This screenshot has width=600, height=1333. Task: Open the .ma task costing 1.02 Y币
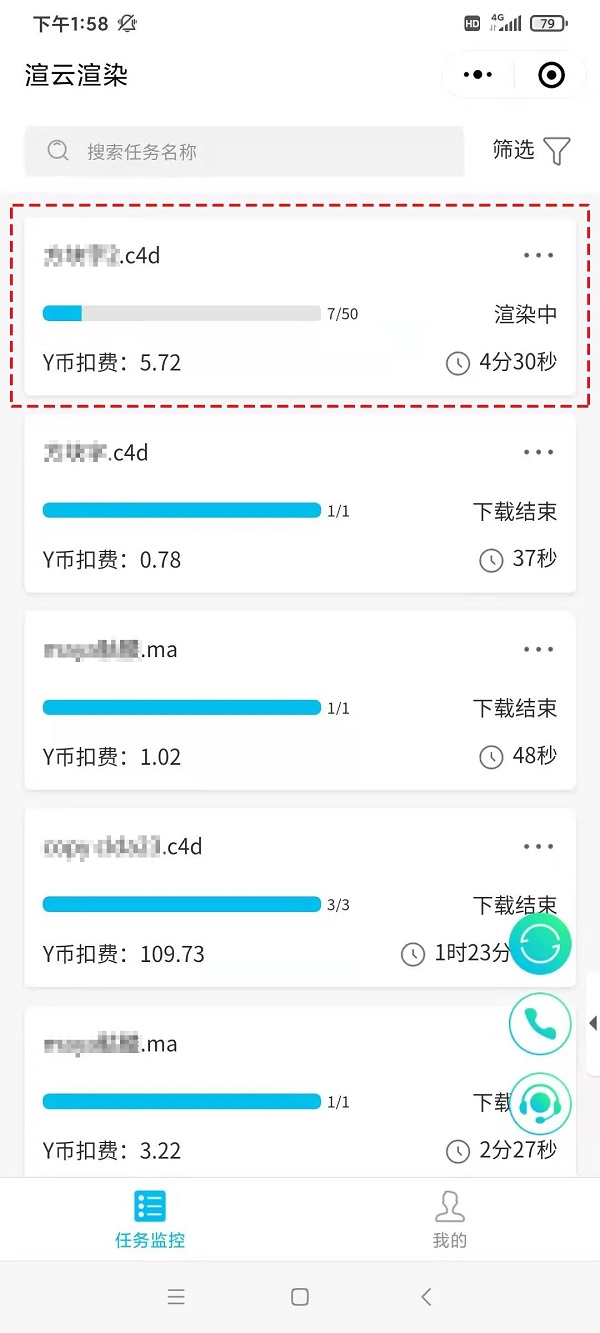pyautogui.click(x=250, y=702)
